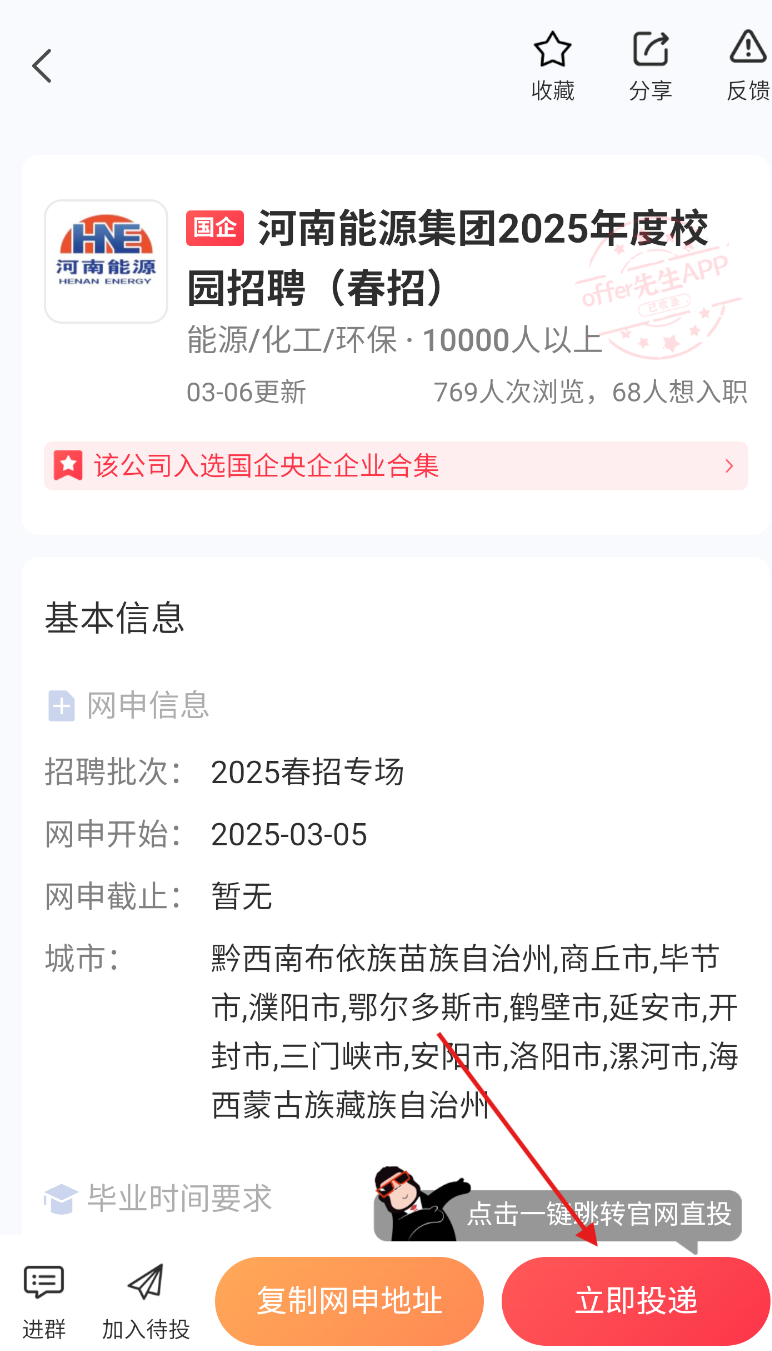
Task: Open 该公司入选国企央企企业合集 banner
Action: pos(396,466)
